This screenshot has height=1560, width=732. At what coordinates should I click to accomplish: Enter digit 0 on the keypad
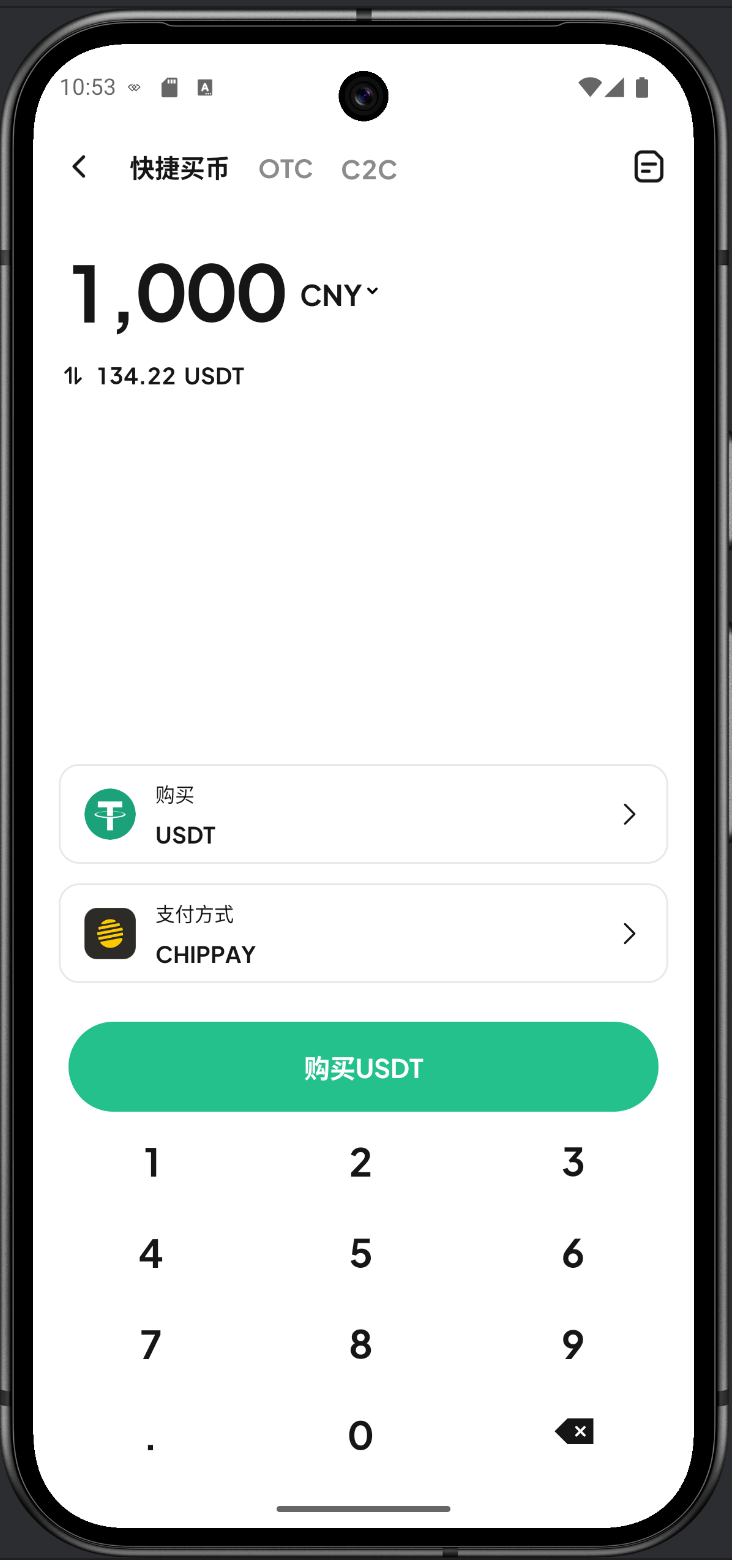tap(361, 1435)
